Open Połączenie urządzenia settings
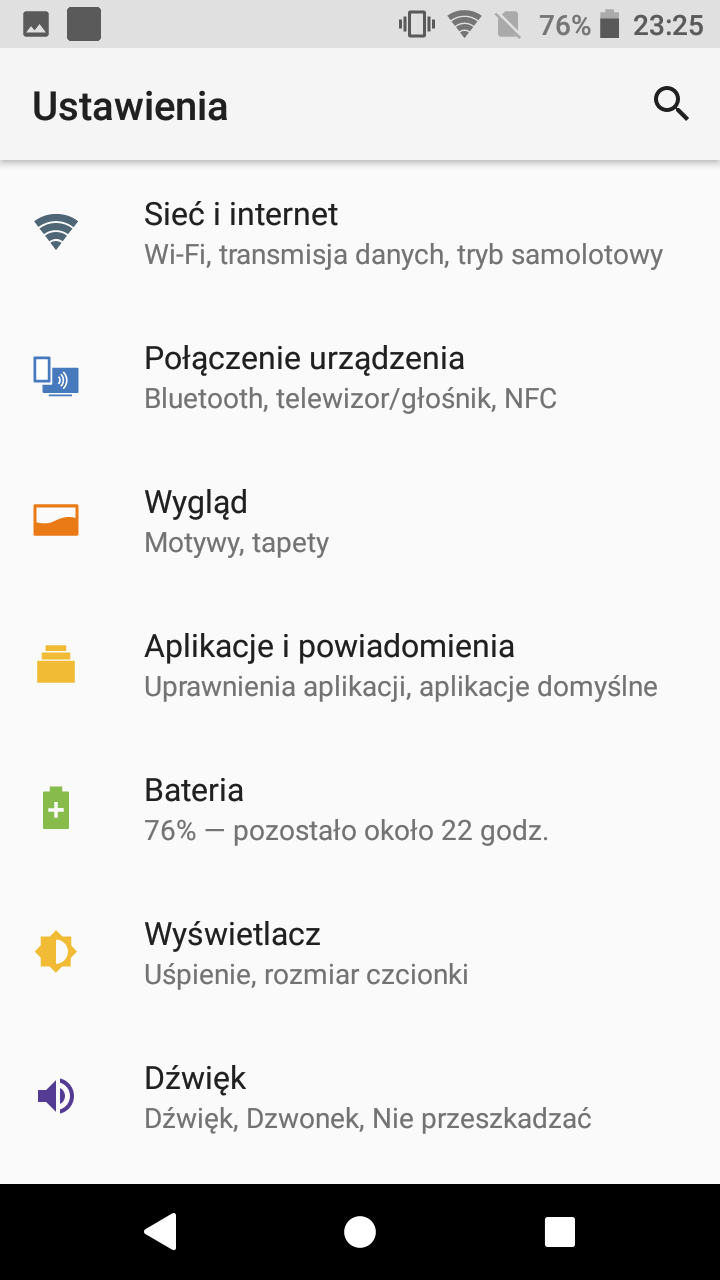720x1280 pixels. (x=360, y=377)
